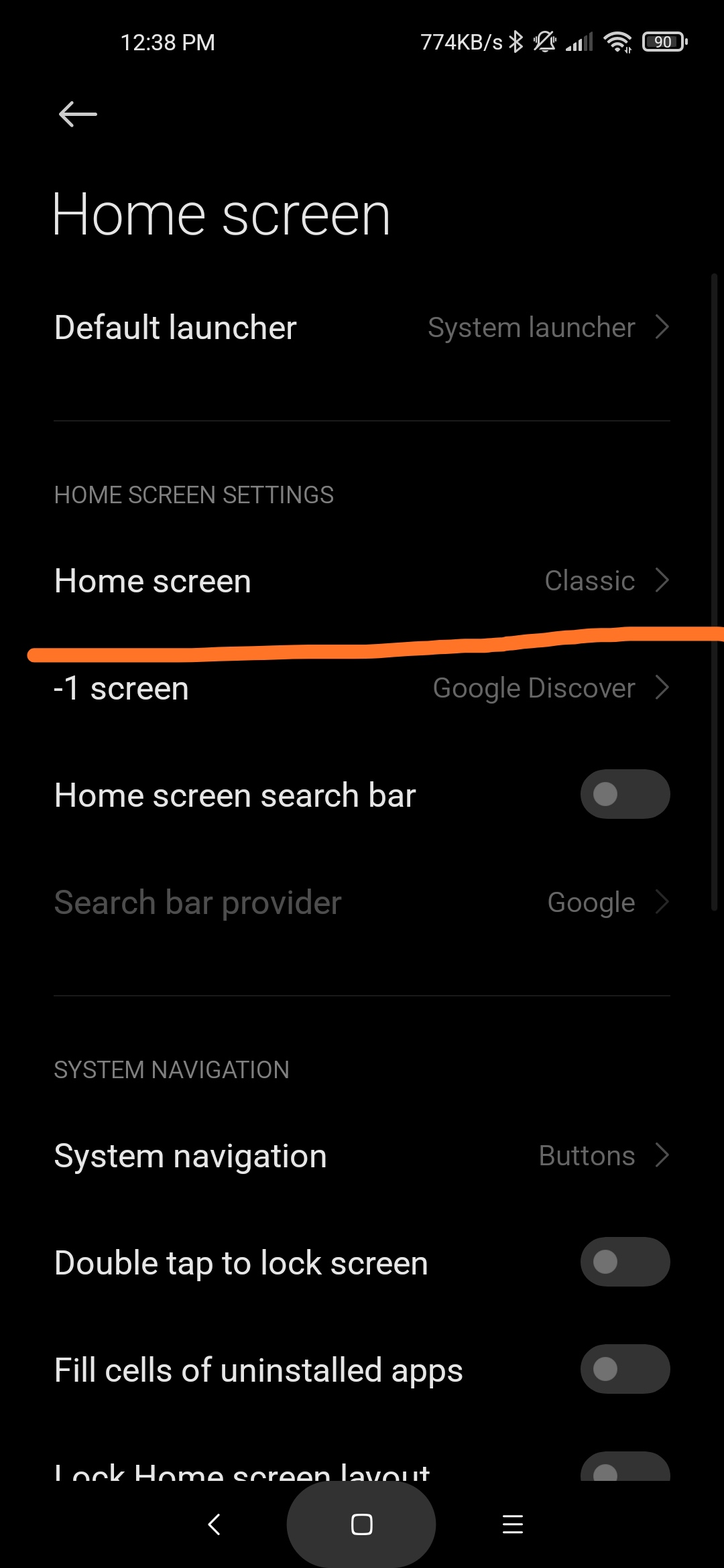Toggle Lock Home screen layout switch
Viewport: 724px width, 1568px height.
(x=625, y=1467)
